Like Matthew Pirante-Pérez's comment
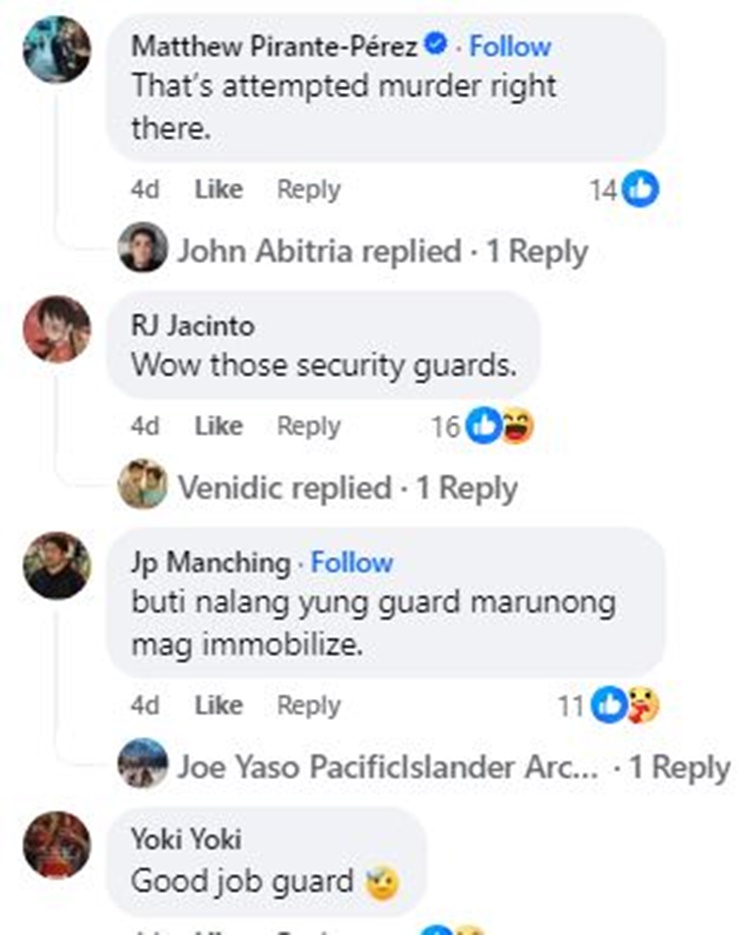 coord(219,189)
